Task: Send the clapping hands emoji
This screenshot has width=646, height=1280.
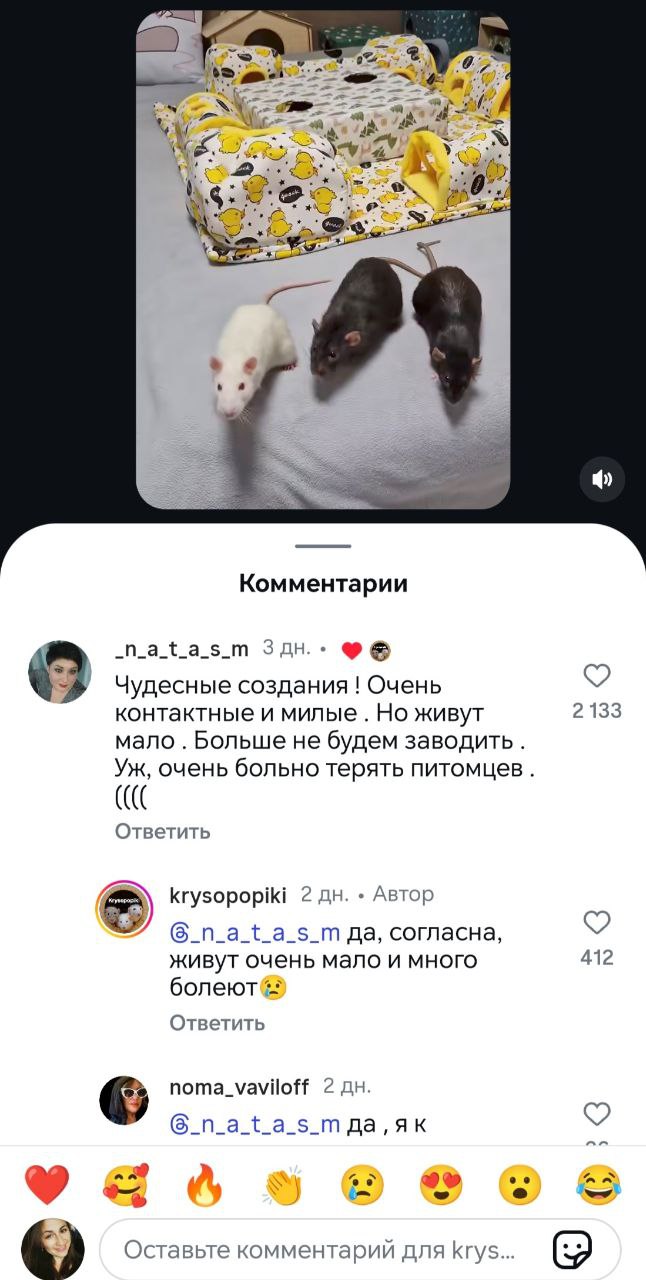Action: click(283, 1186)
